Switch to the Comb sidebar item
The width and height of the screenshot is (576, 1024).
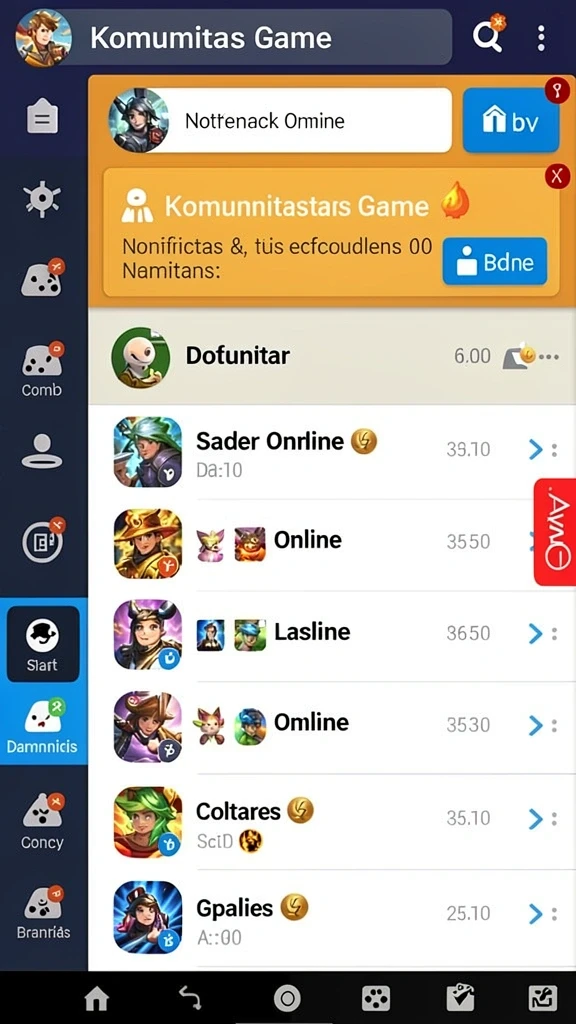coord(42,370)
